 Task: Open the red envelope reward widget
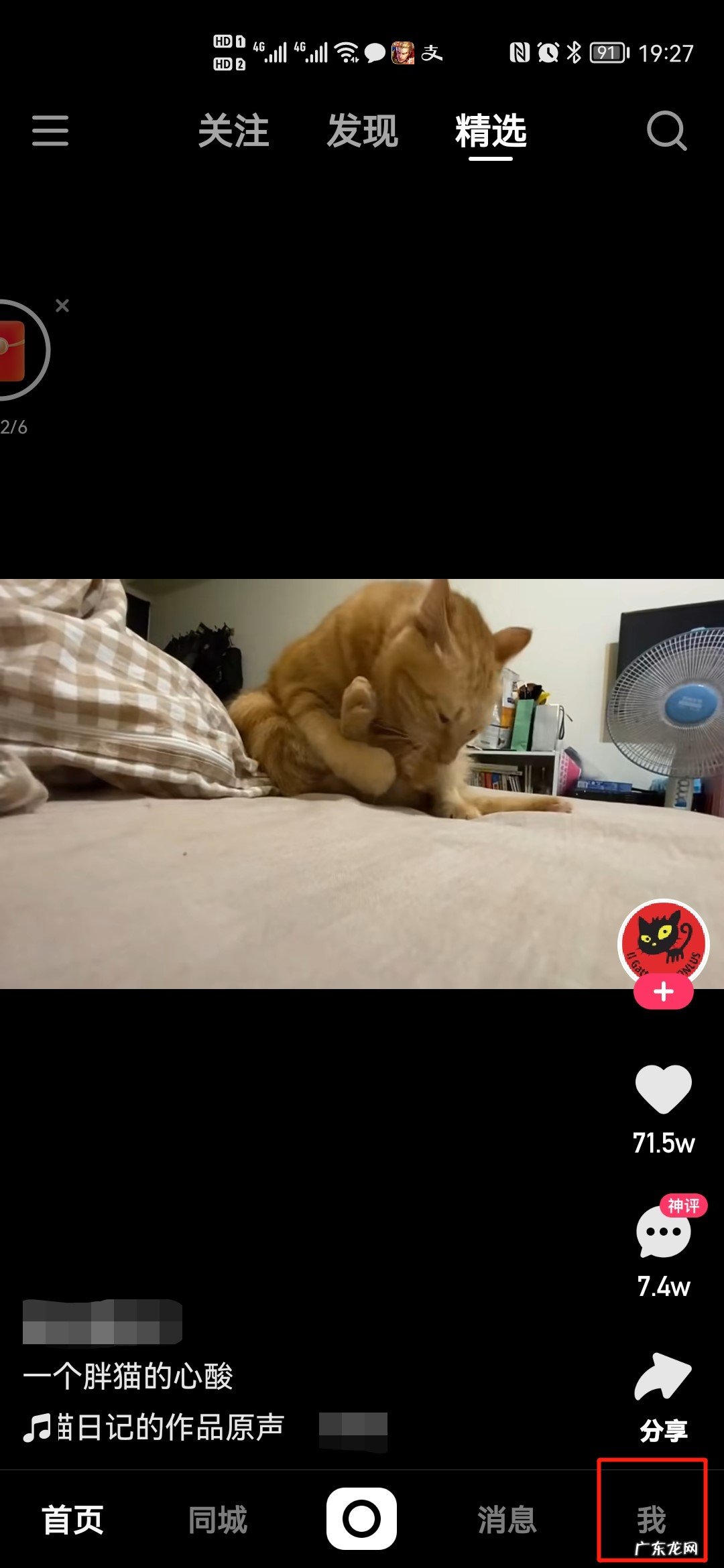[x=13, y=350]
